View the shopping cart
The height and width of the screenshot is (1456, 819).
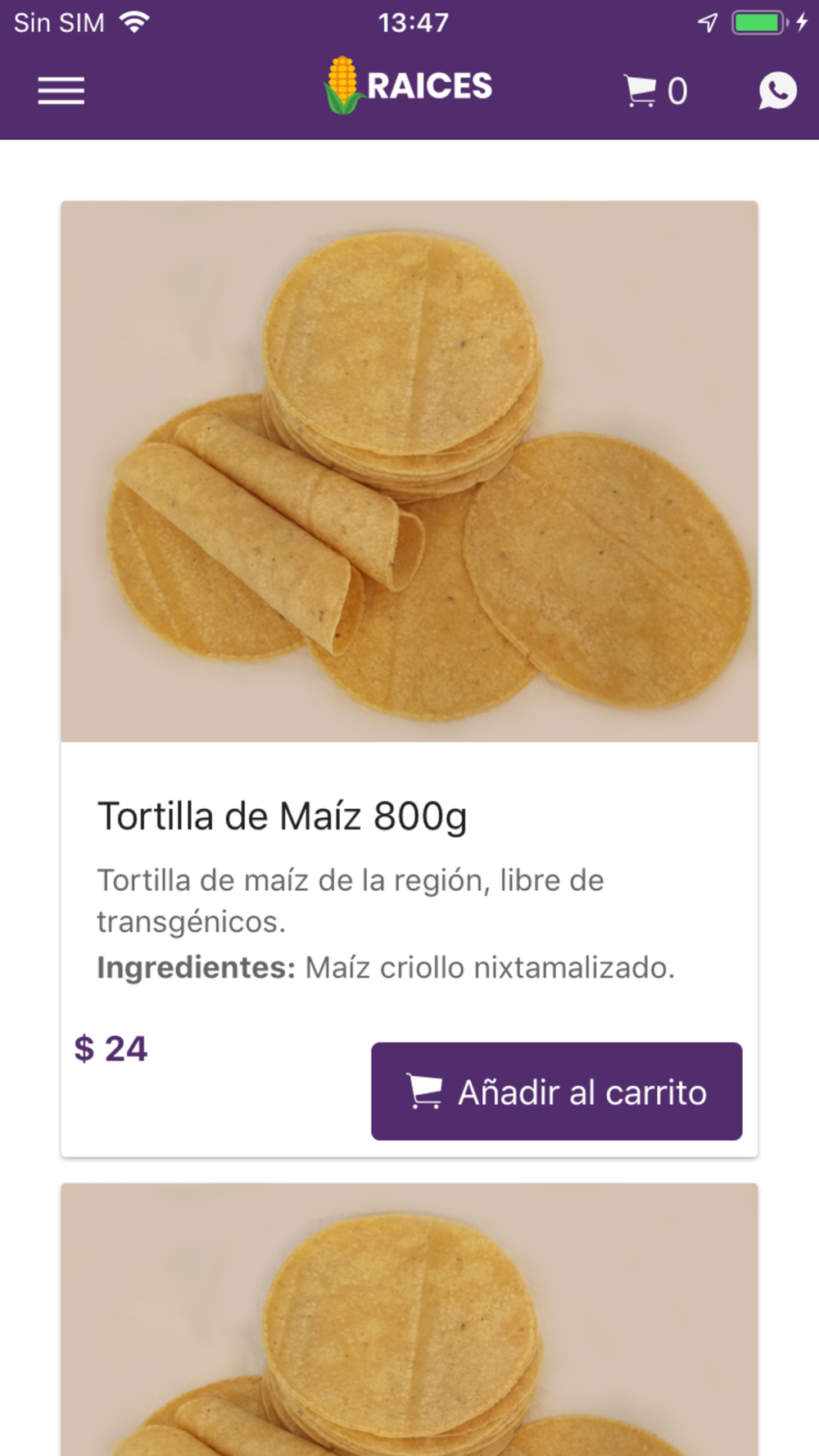click(654, 91)
